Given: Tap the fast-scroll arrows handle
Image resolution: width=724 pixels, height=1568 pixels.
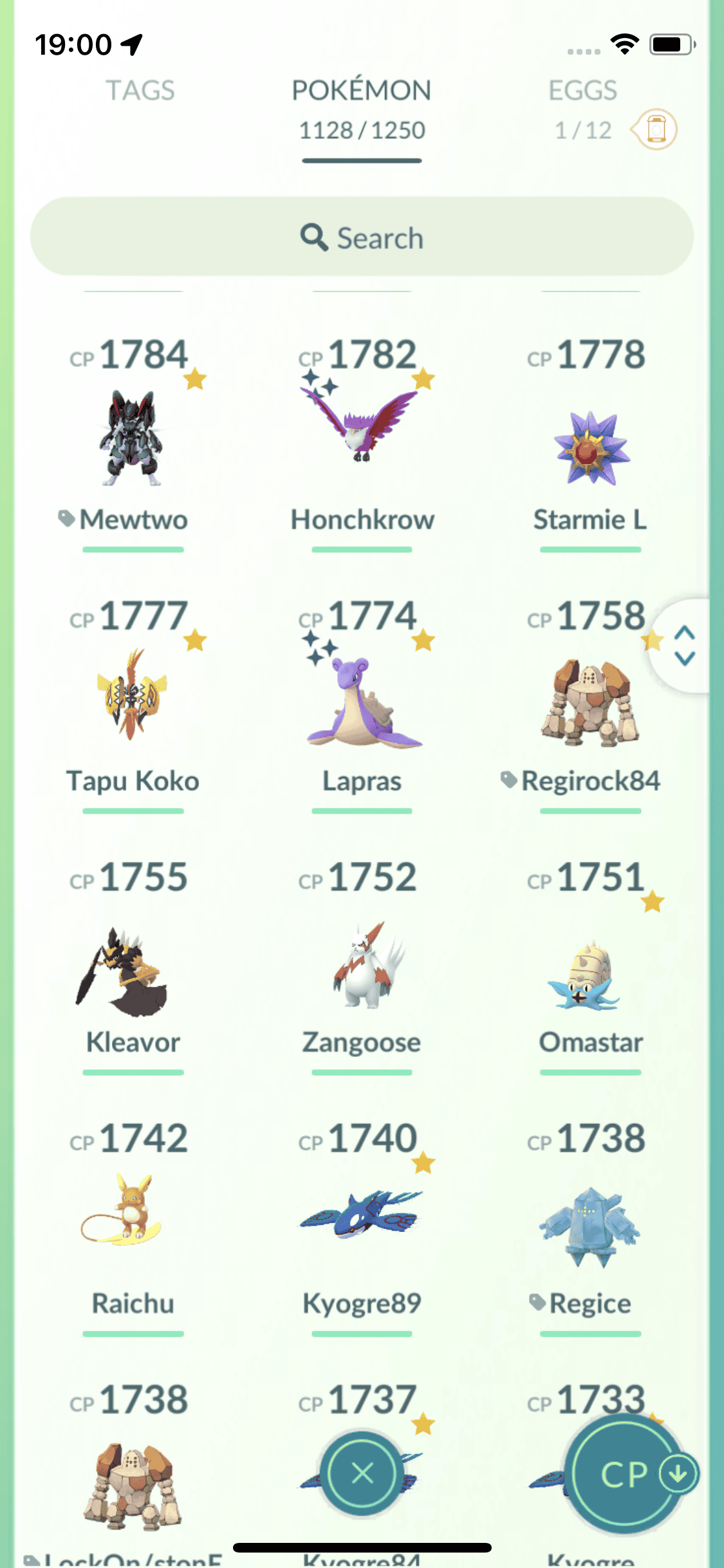Looking at the screenshot, I should point(684,646).
